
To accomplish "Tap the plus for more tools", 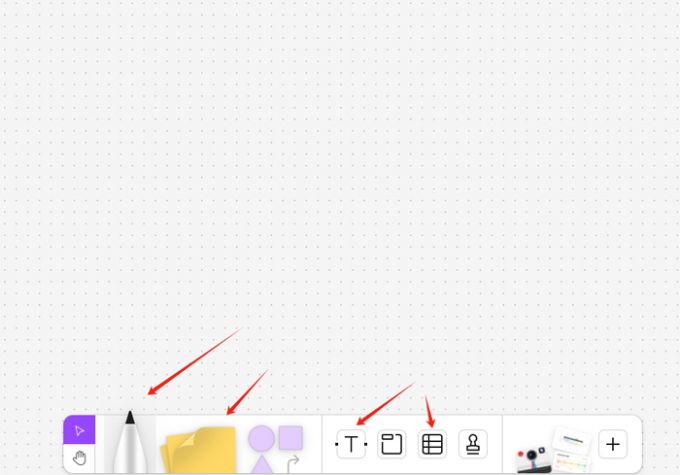I will [x=613, y=444].
